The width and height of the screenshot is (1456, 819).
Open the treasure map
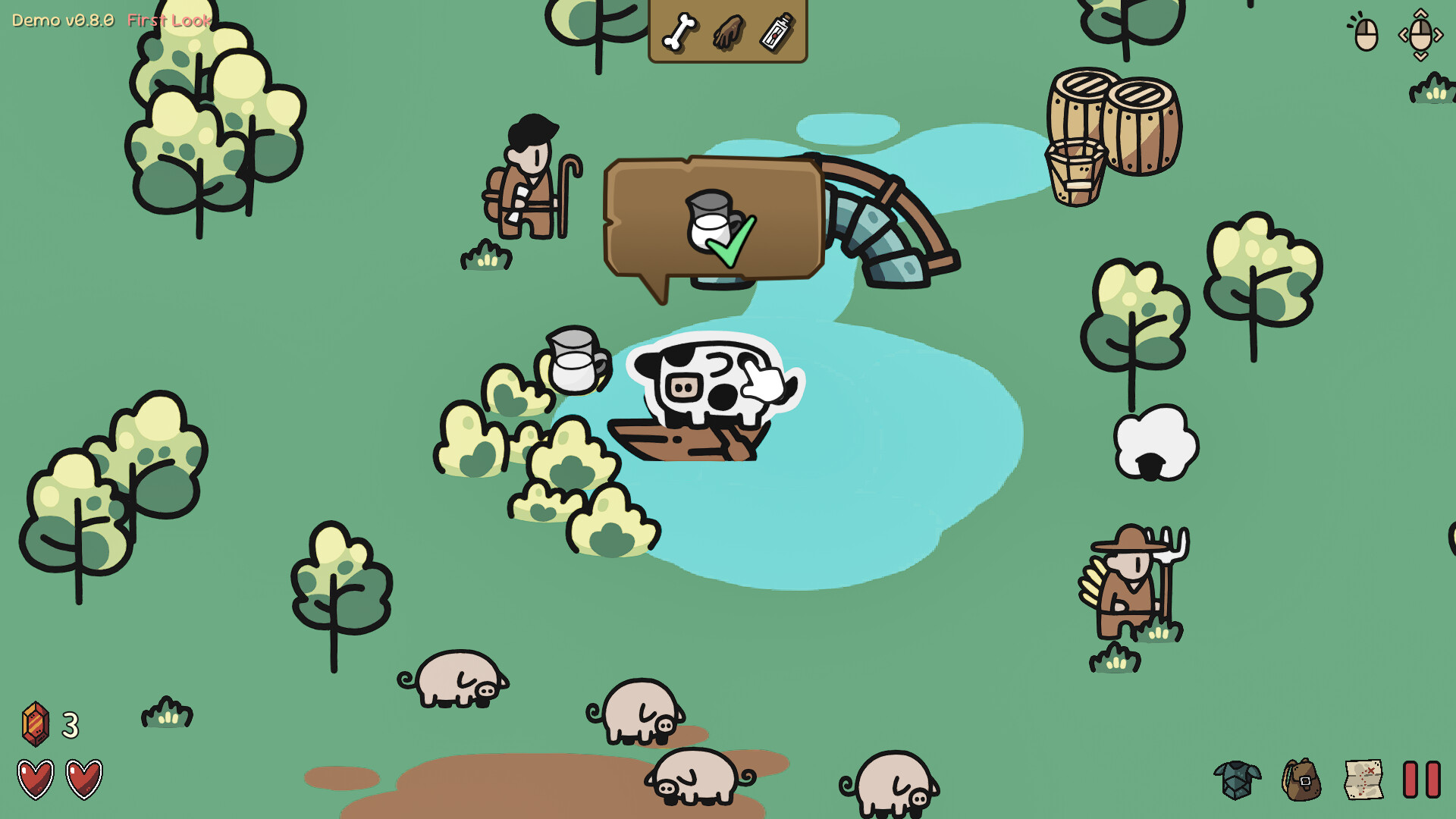(1363, 780)
